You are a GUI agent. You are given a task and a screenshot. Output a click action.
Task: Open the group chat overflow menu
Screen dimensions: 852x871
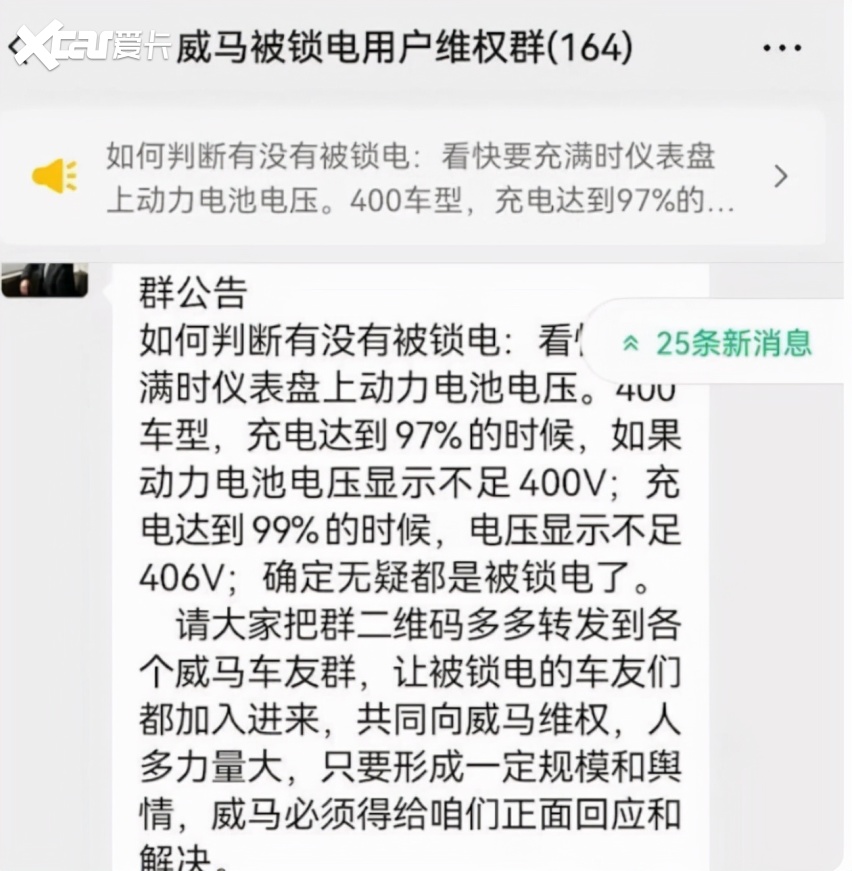[782, 48]
